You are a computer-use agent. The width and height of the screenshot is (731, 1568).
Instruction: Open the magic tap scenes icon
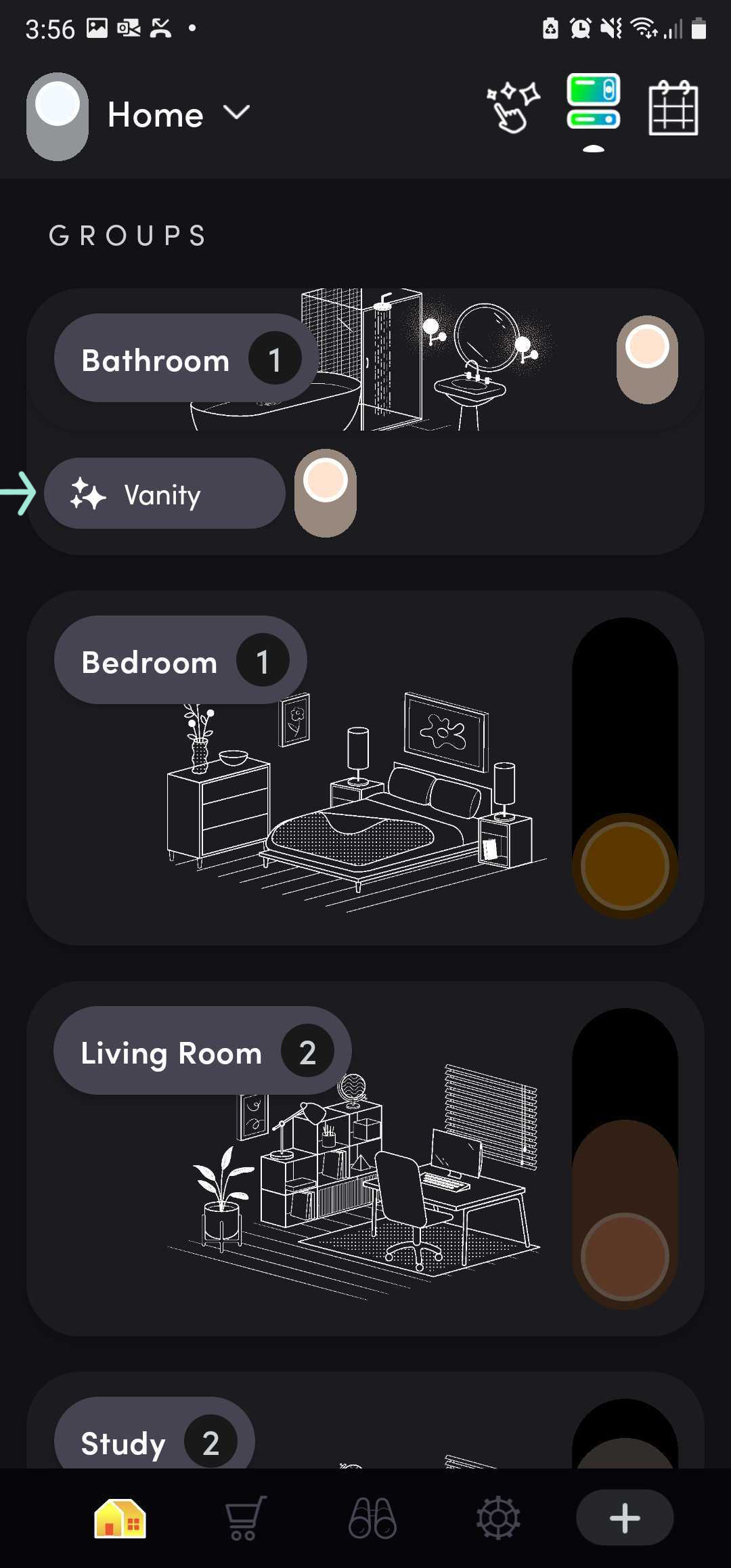pyautogui.click(x=513, y=108)
